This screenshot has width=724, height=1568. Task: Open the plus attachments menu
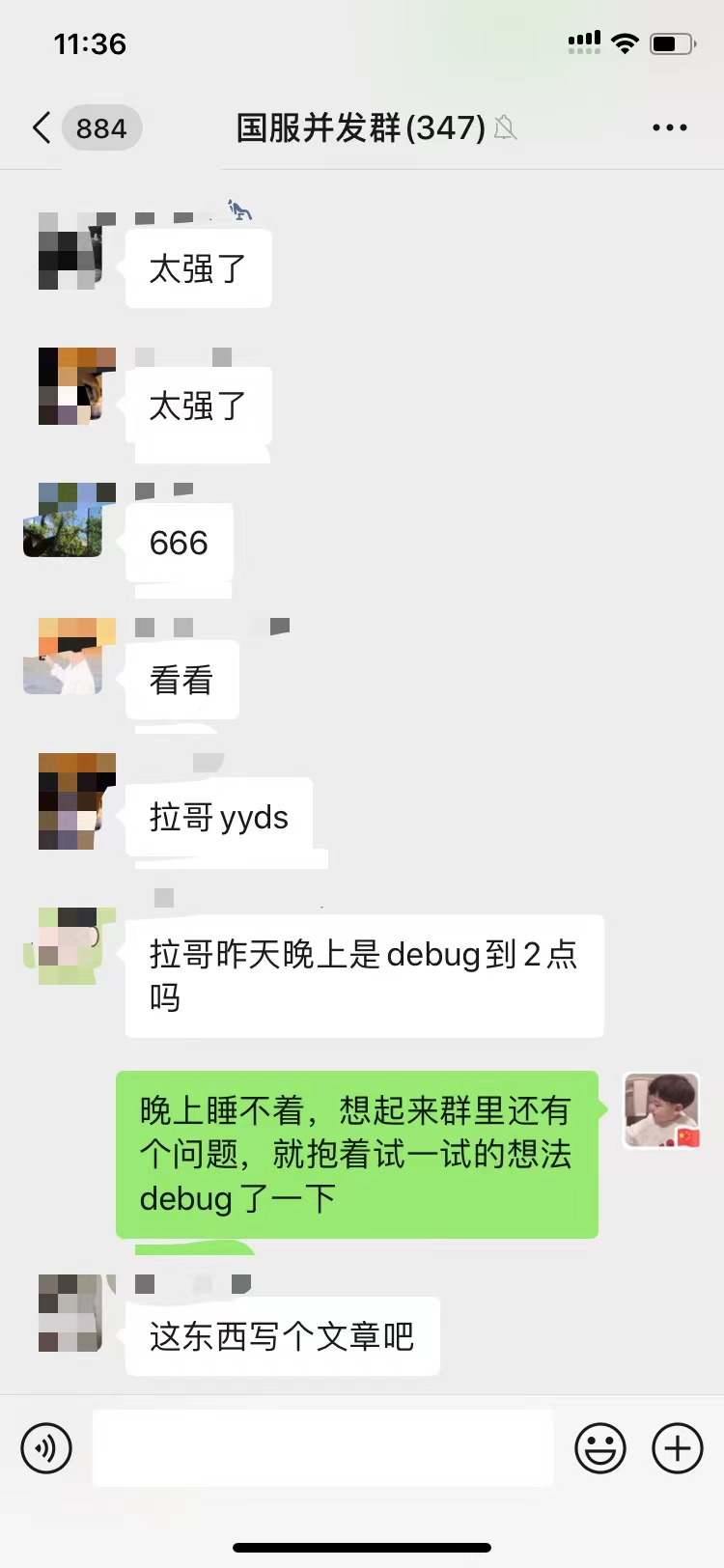tap(678, 1448)
